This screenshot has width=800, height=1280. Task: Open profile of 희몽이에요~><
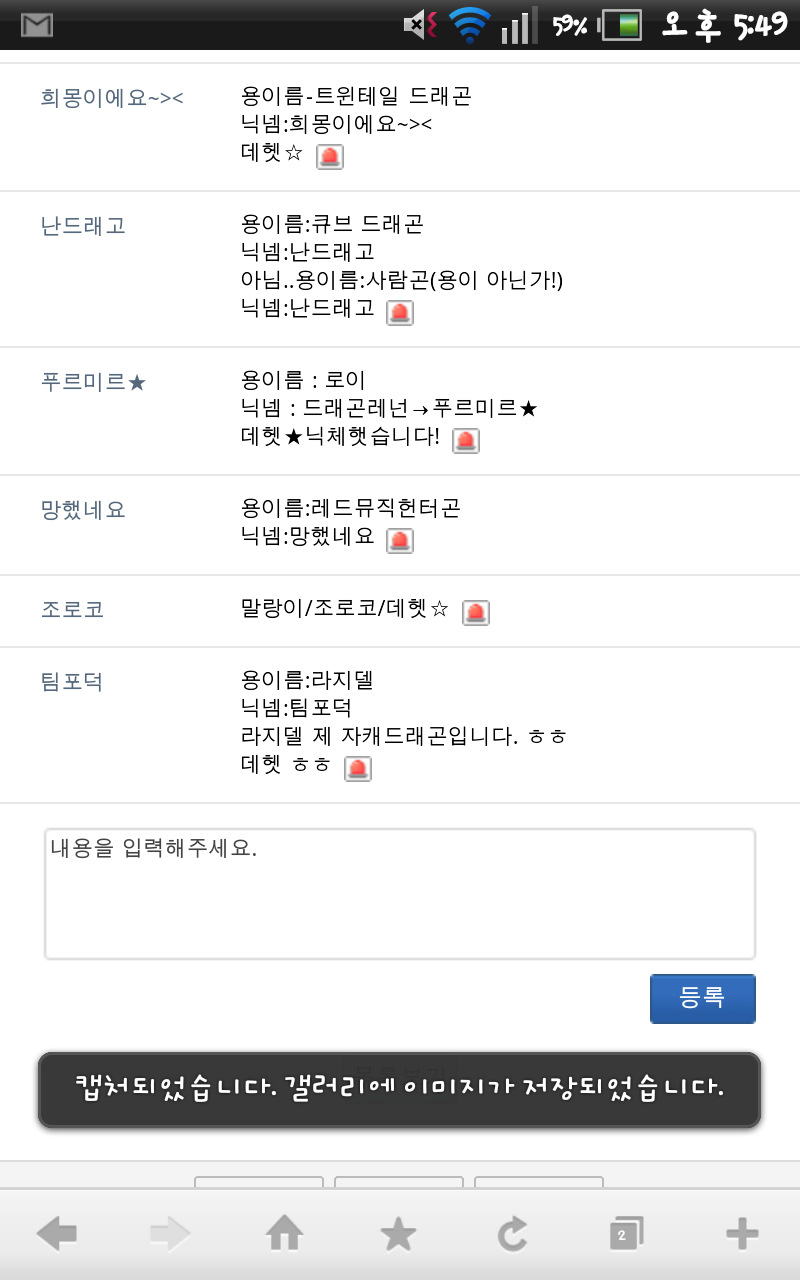(x=112, y=97)
